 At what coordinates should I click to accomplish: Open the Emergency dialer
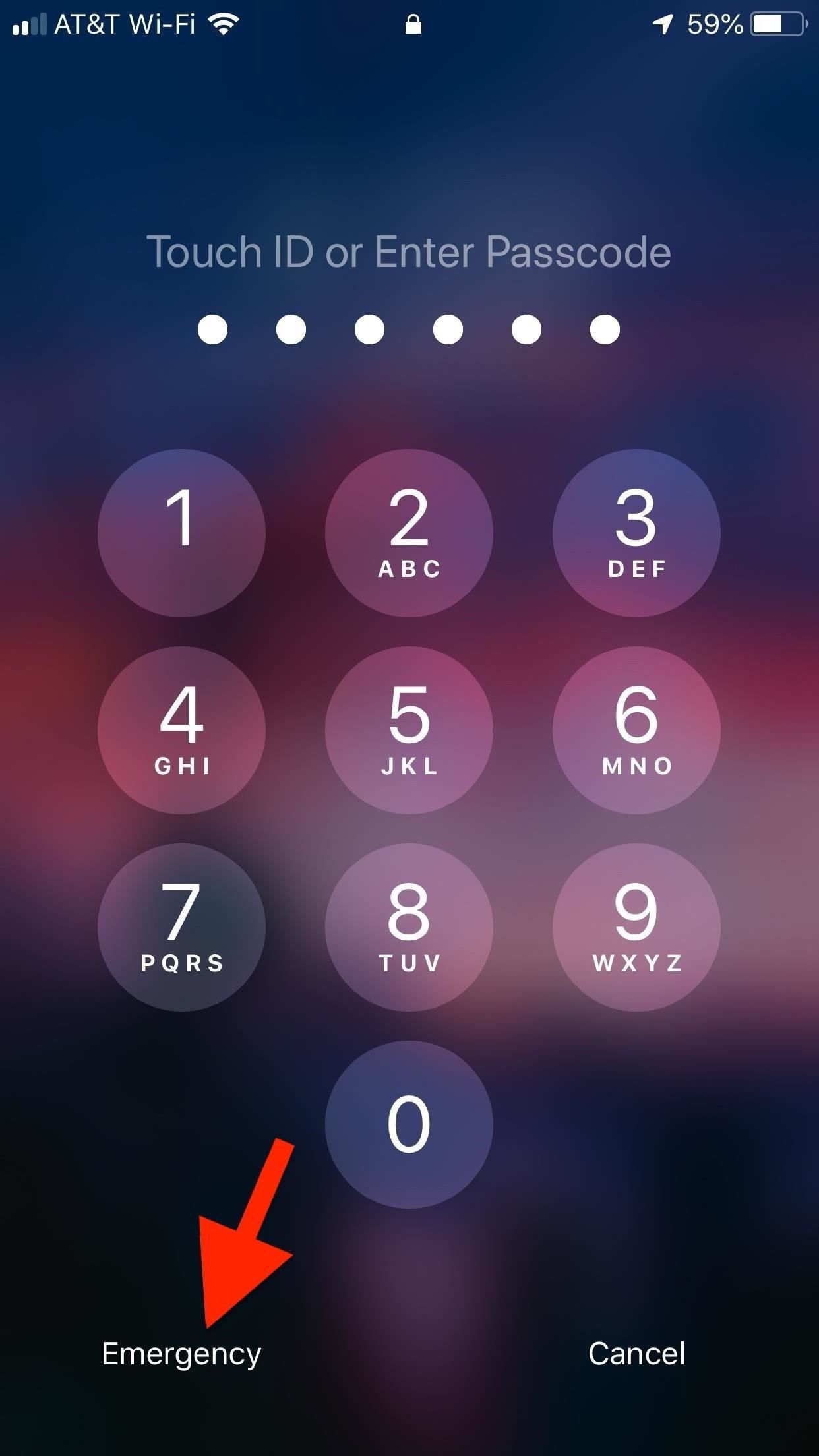180,1353
